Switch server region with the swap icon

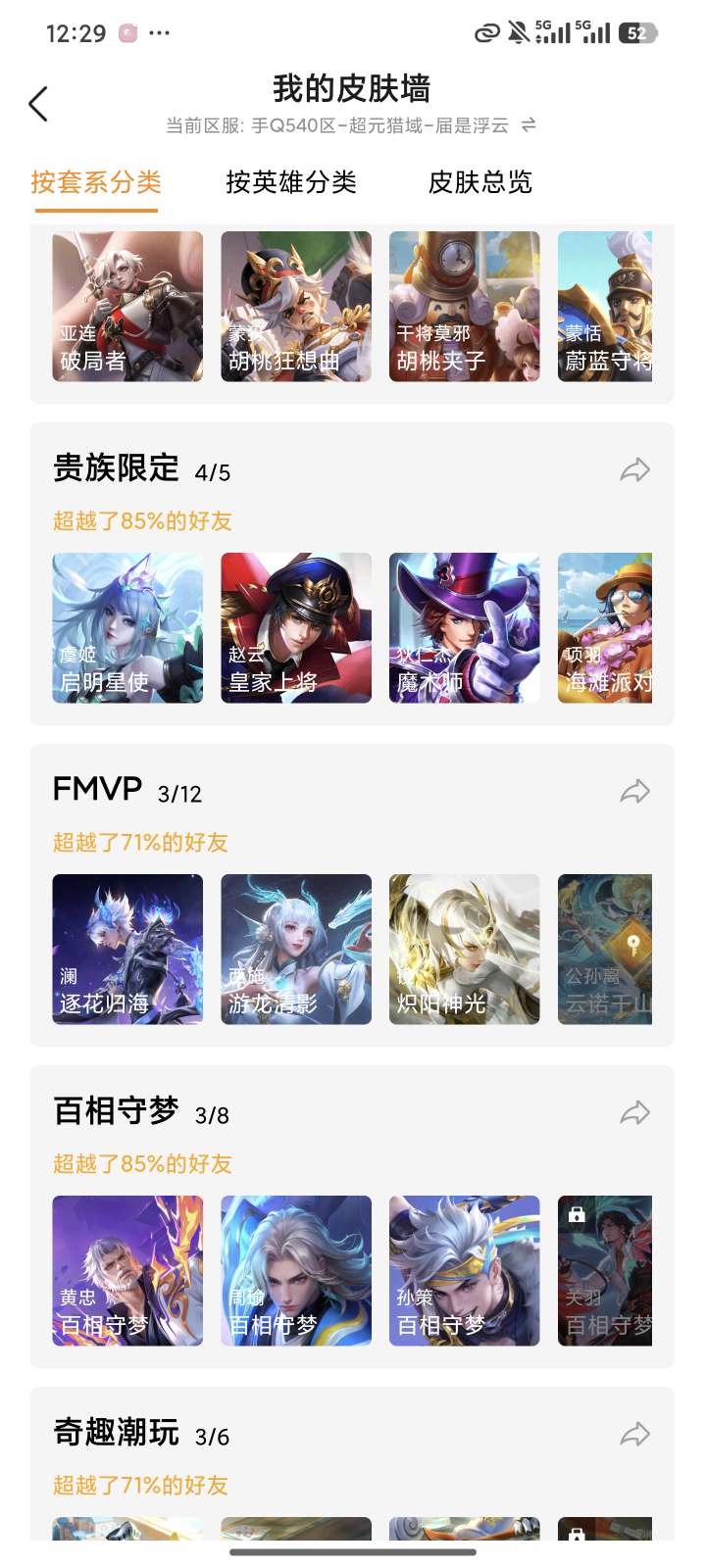pos(529,125)
